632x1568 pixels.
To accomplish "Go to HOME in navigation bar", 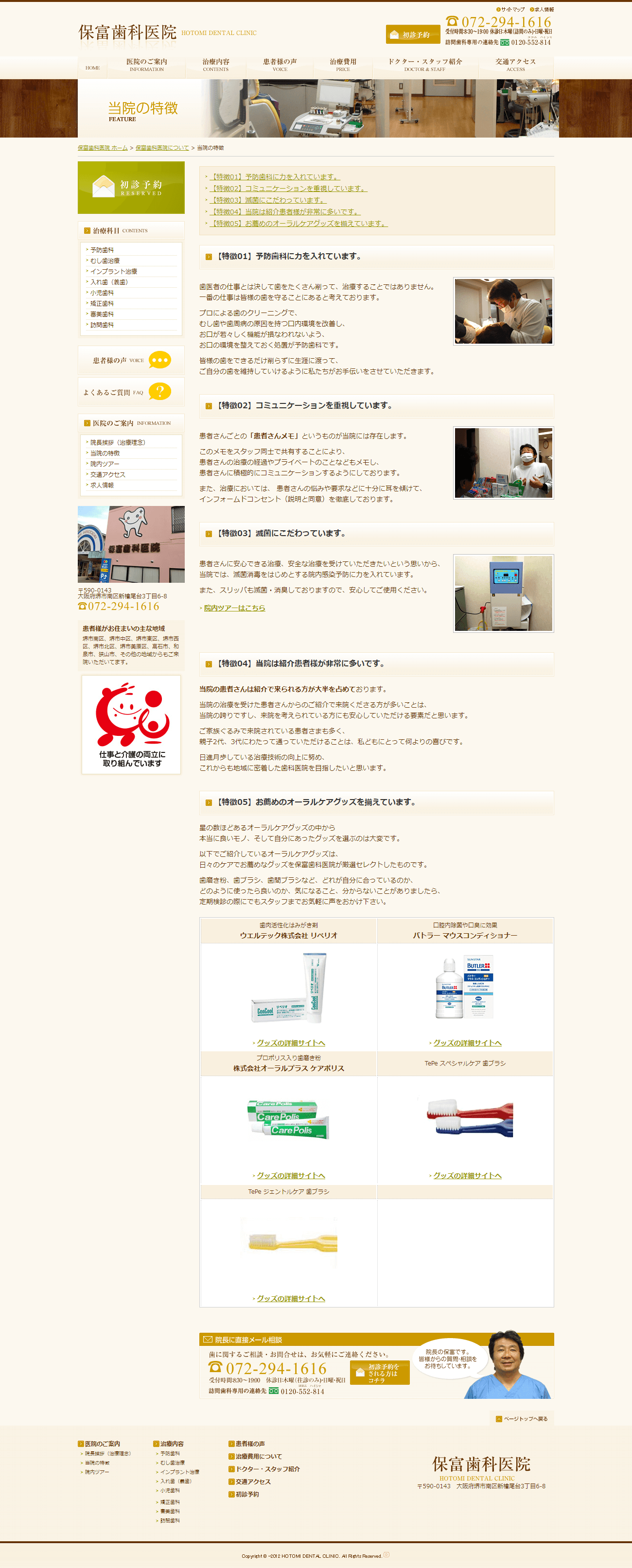I will pyautogui.click(x=92, y=68).
